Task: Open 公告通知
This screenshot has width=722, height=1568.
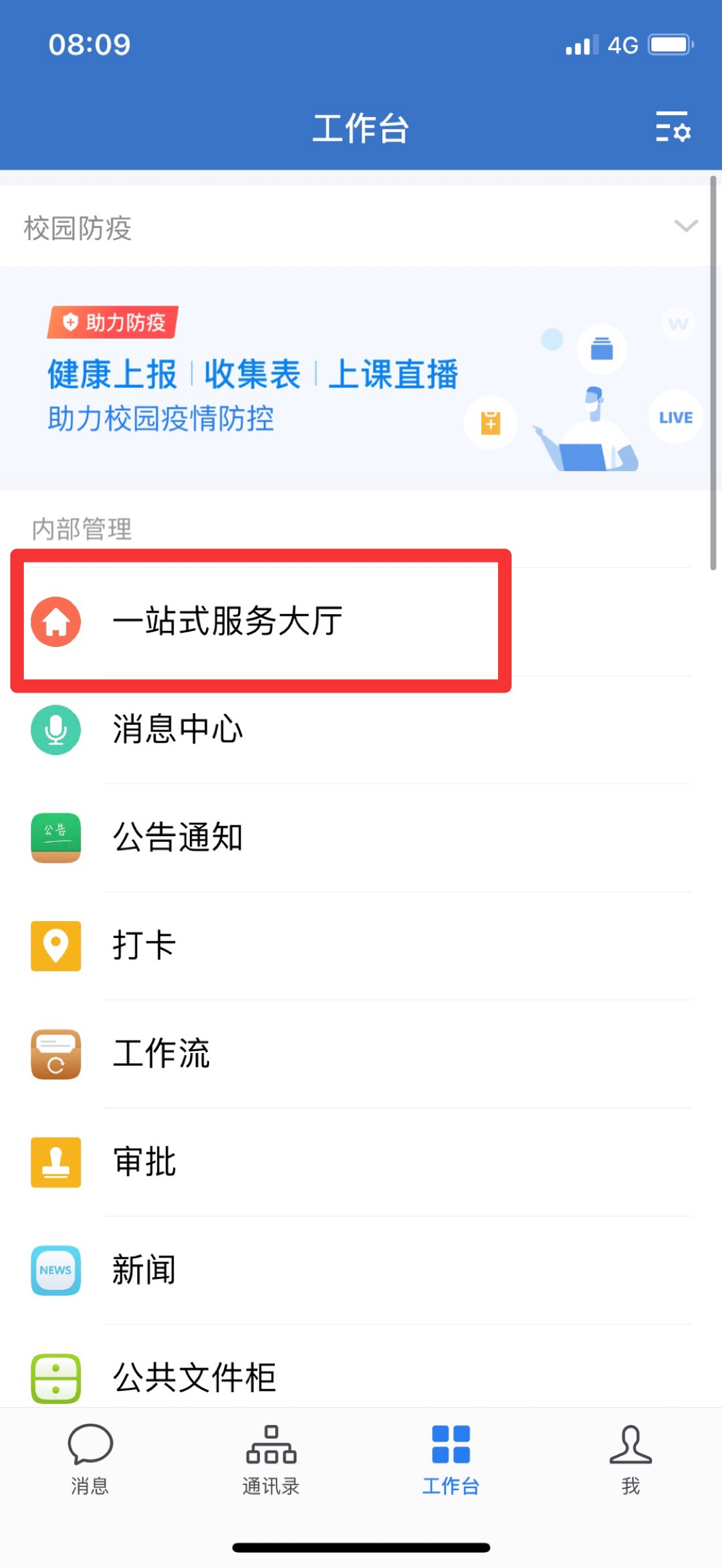Action: click(178, 837)
